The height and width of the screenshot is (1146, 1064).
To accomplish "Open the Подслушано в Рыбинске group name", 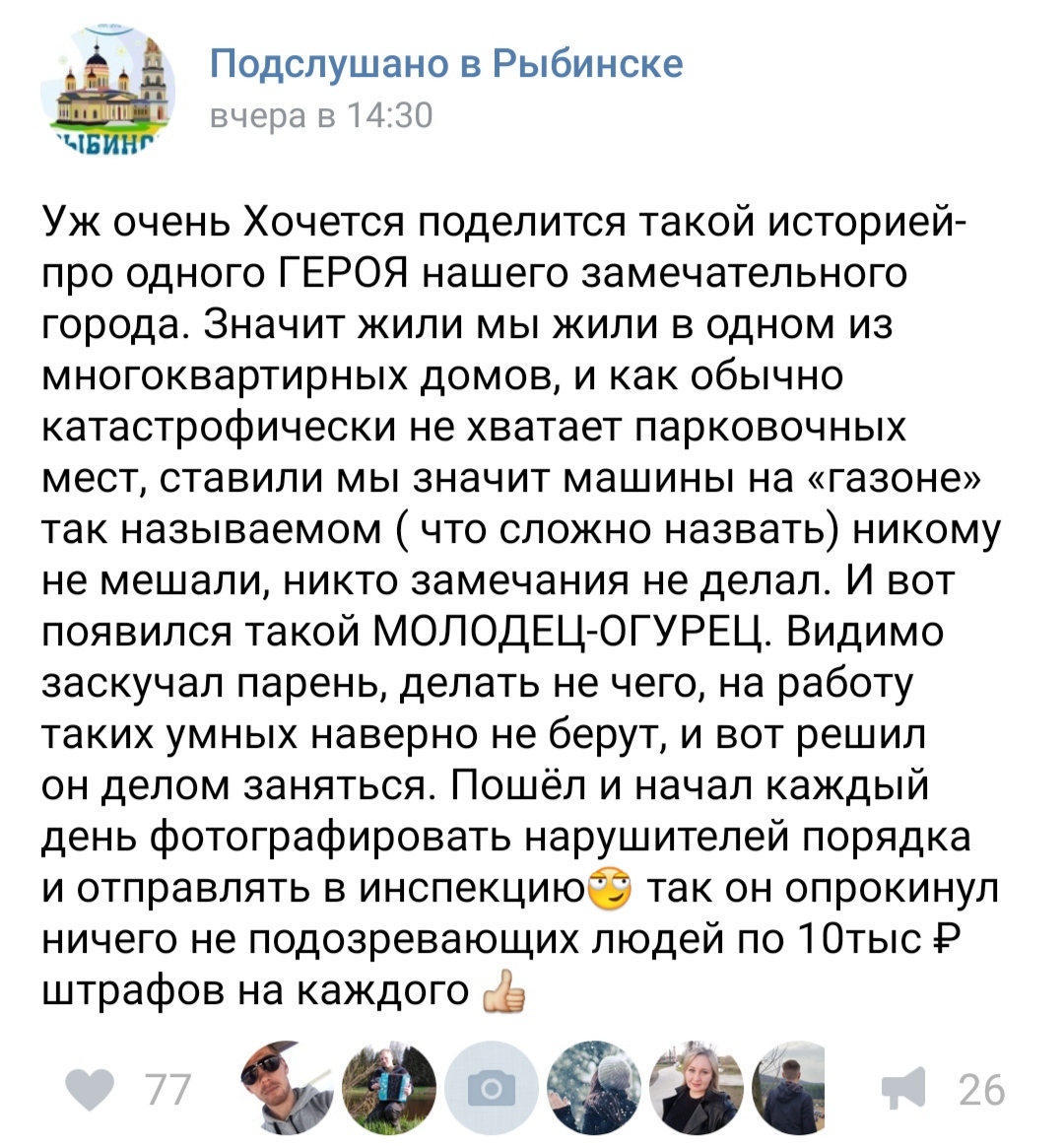I will click(x=446, y=64).
